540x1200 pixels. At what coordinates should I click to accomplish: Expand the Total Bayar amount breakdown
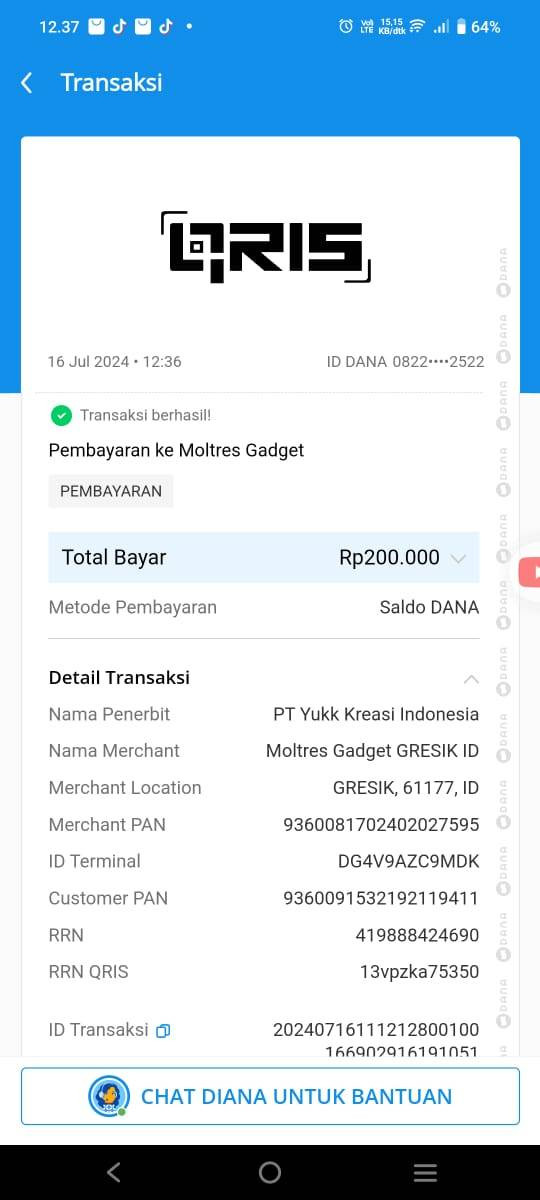point(458,559)
